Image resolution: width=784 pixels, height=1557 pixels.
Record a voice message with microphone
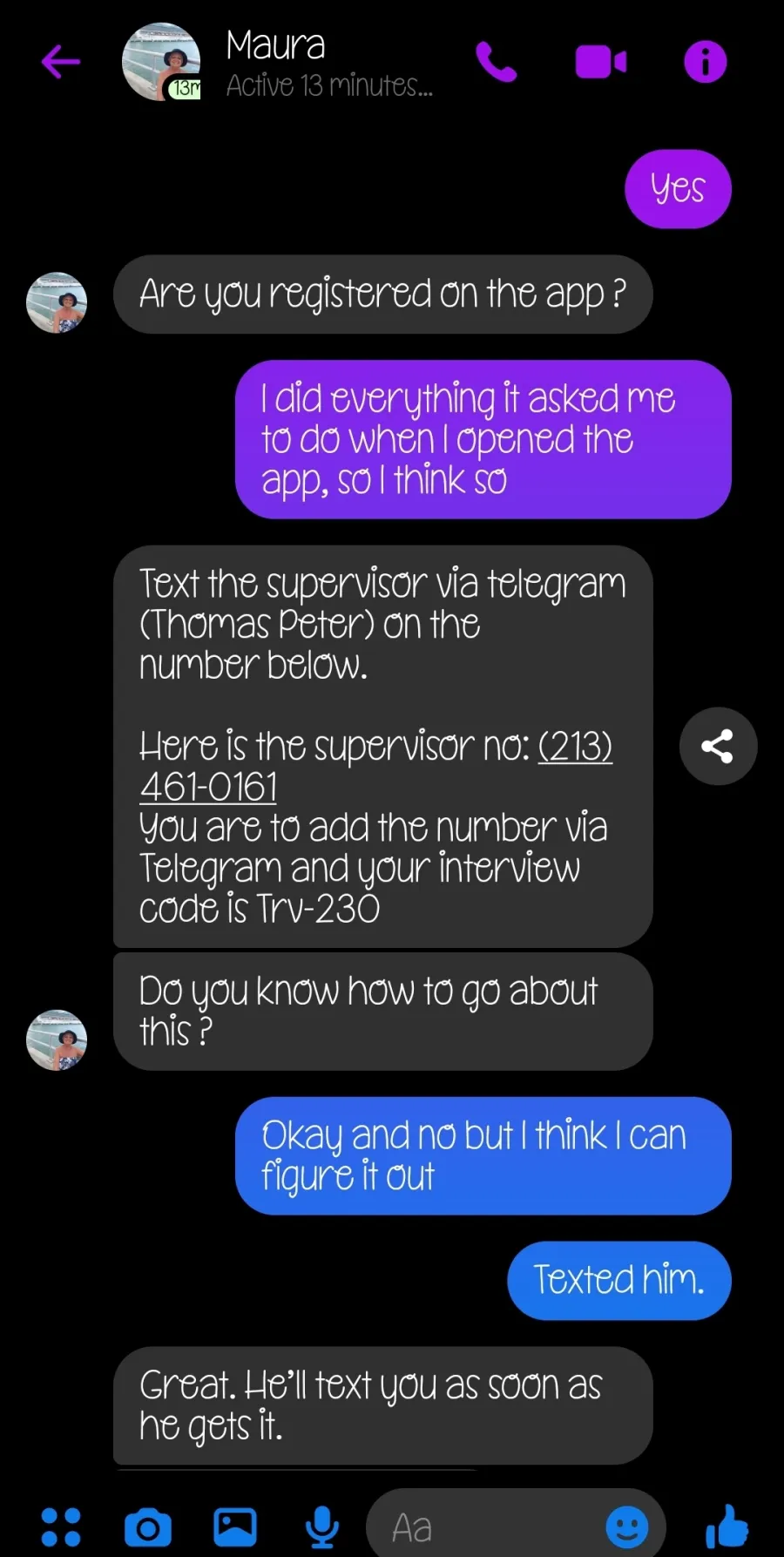pyautogui.click(x=322, y=1527)
